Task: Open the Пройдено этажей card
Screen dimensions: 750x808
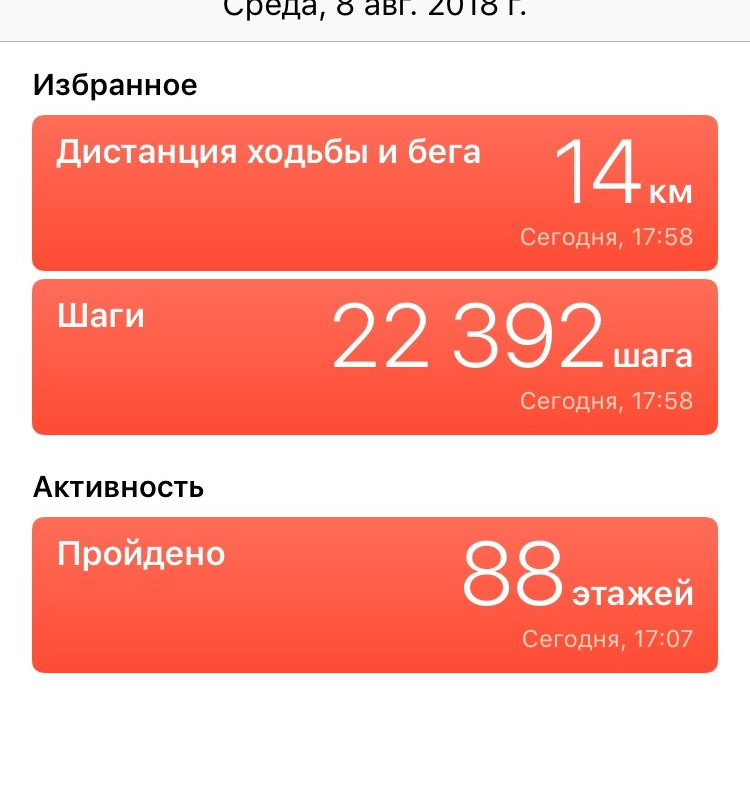Action: tap(375, 594)
